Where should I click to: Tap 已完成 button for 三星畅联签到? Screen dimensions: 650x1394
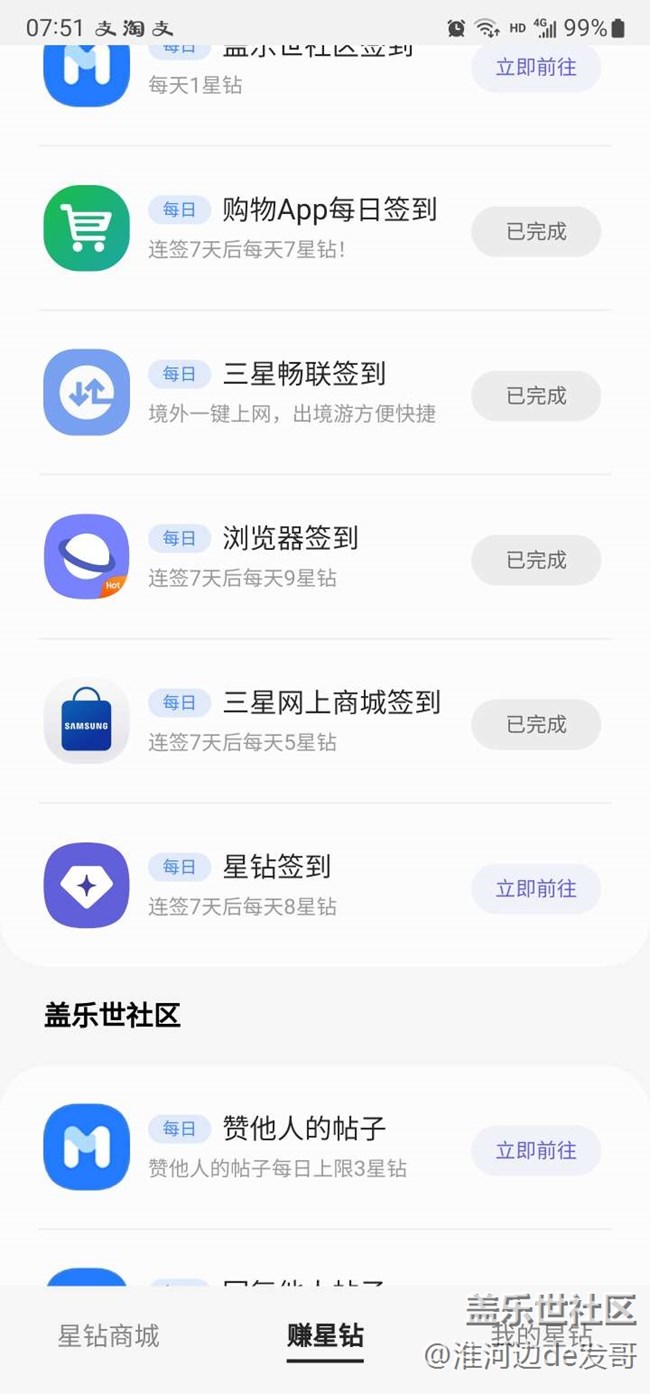(x=536, y=396)
